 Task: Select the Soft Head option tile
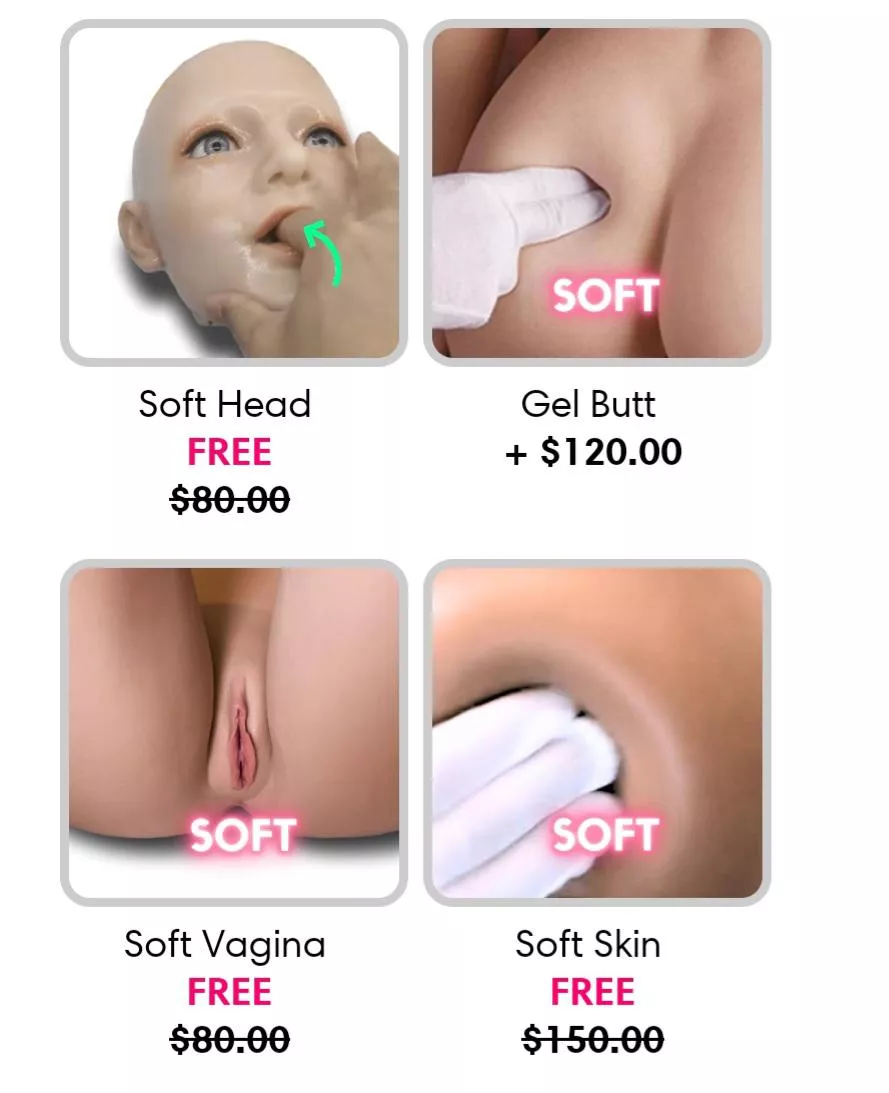point(233,193)
